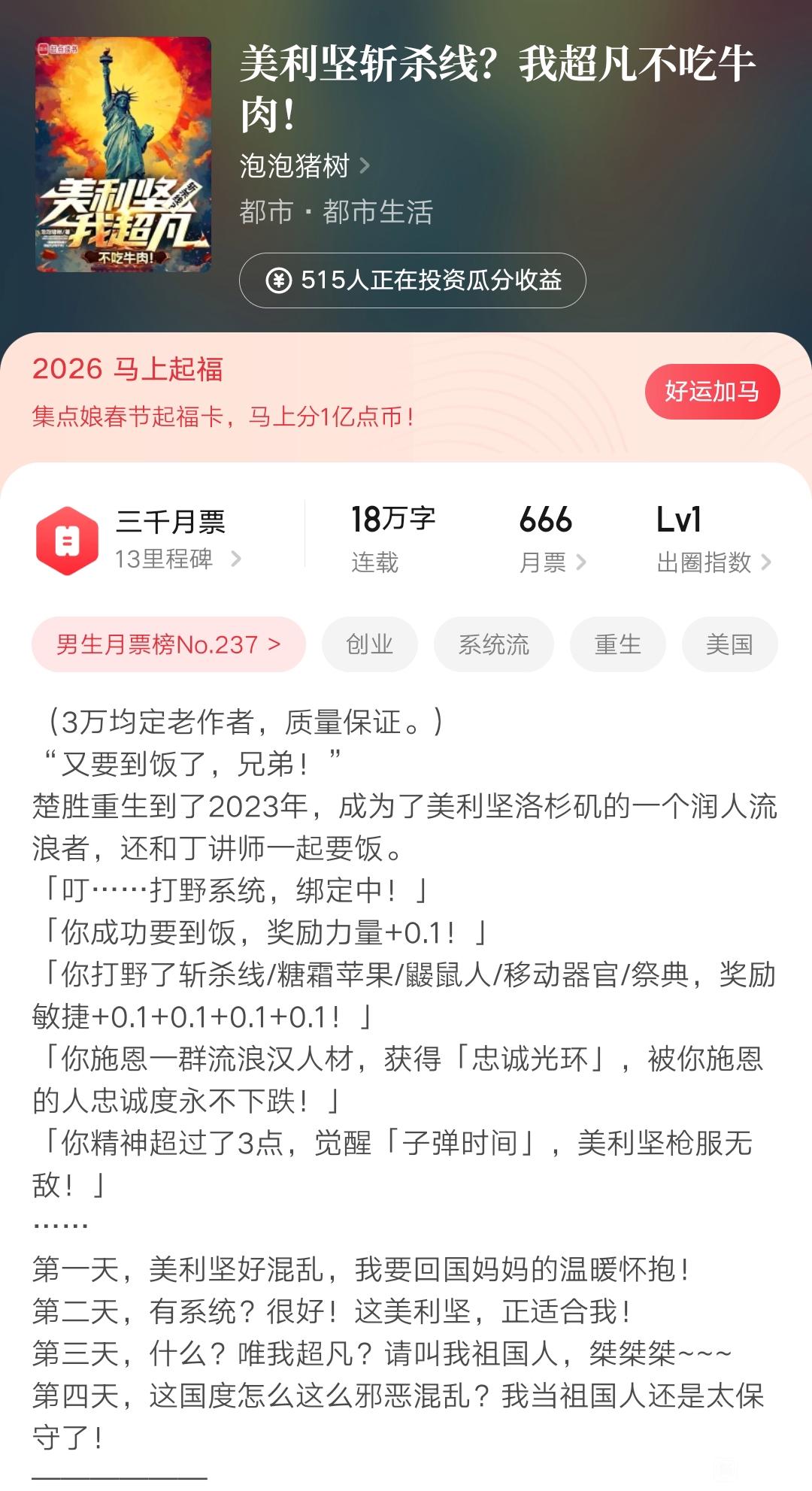Select the 美国 tag chip
This screenshot has height=1491, width=812.
click(x=729, y=644)
